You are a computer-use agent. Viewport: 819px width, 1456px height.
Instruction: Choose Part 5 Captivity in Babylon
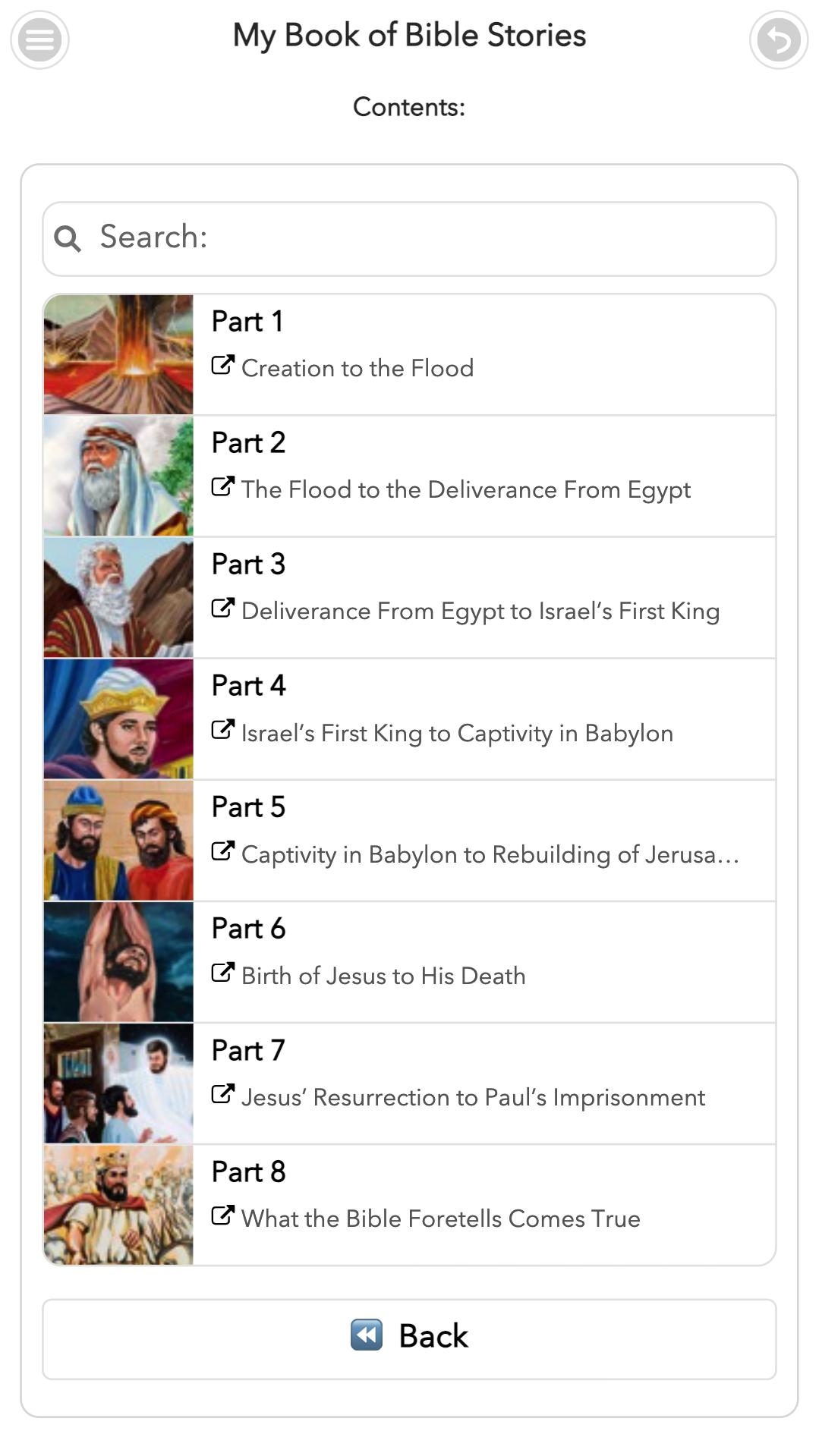click(x=409, y=840)
